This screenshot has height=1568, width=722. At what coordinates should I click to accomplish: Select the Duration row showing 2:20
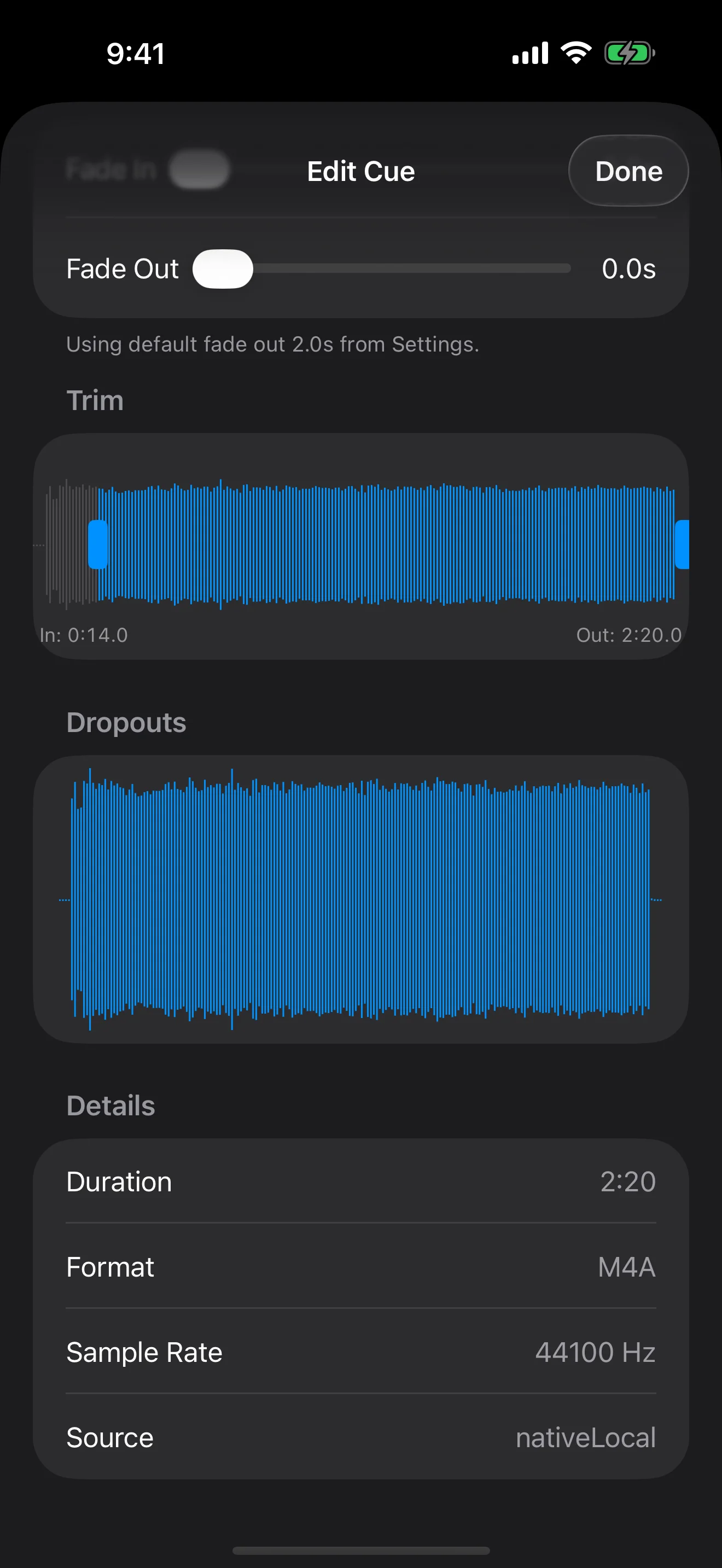coord(362,1181)
